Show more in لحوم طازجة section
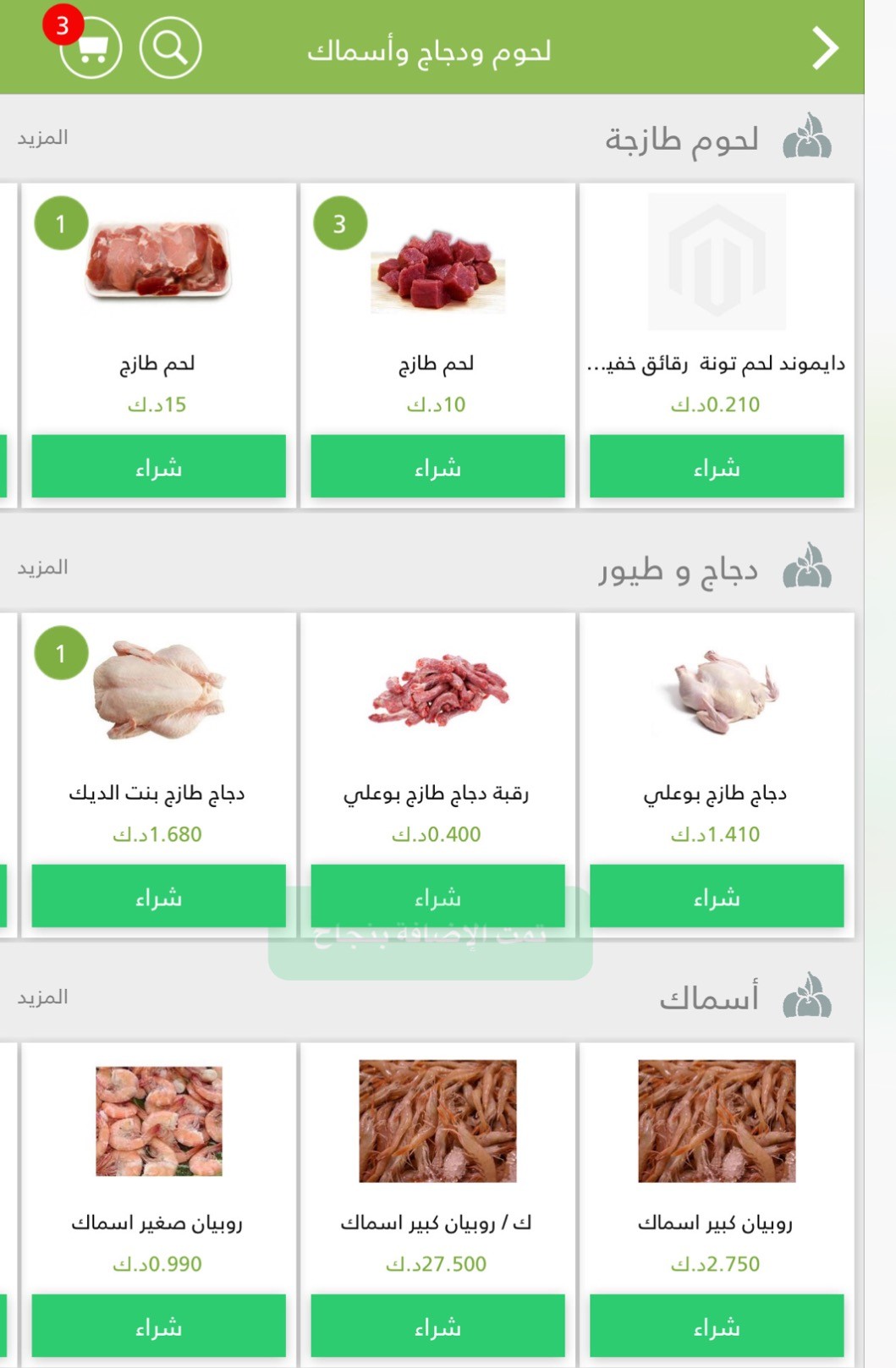This screenshot has height=1368, width=896. pos(42,138)
